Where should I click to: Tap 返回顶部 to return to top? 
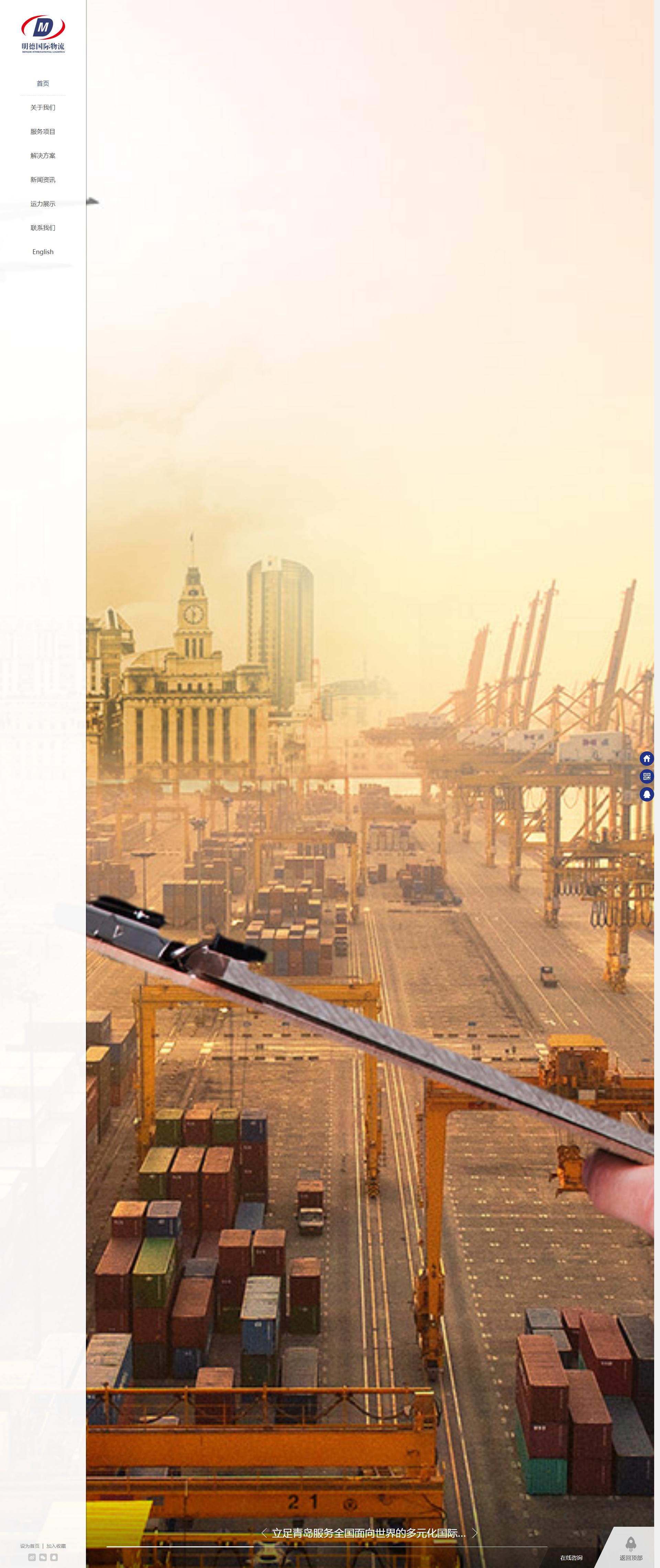(x=631, y=1549)
